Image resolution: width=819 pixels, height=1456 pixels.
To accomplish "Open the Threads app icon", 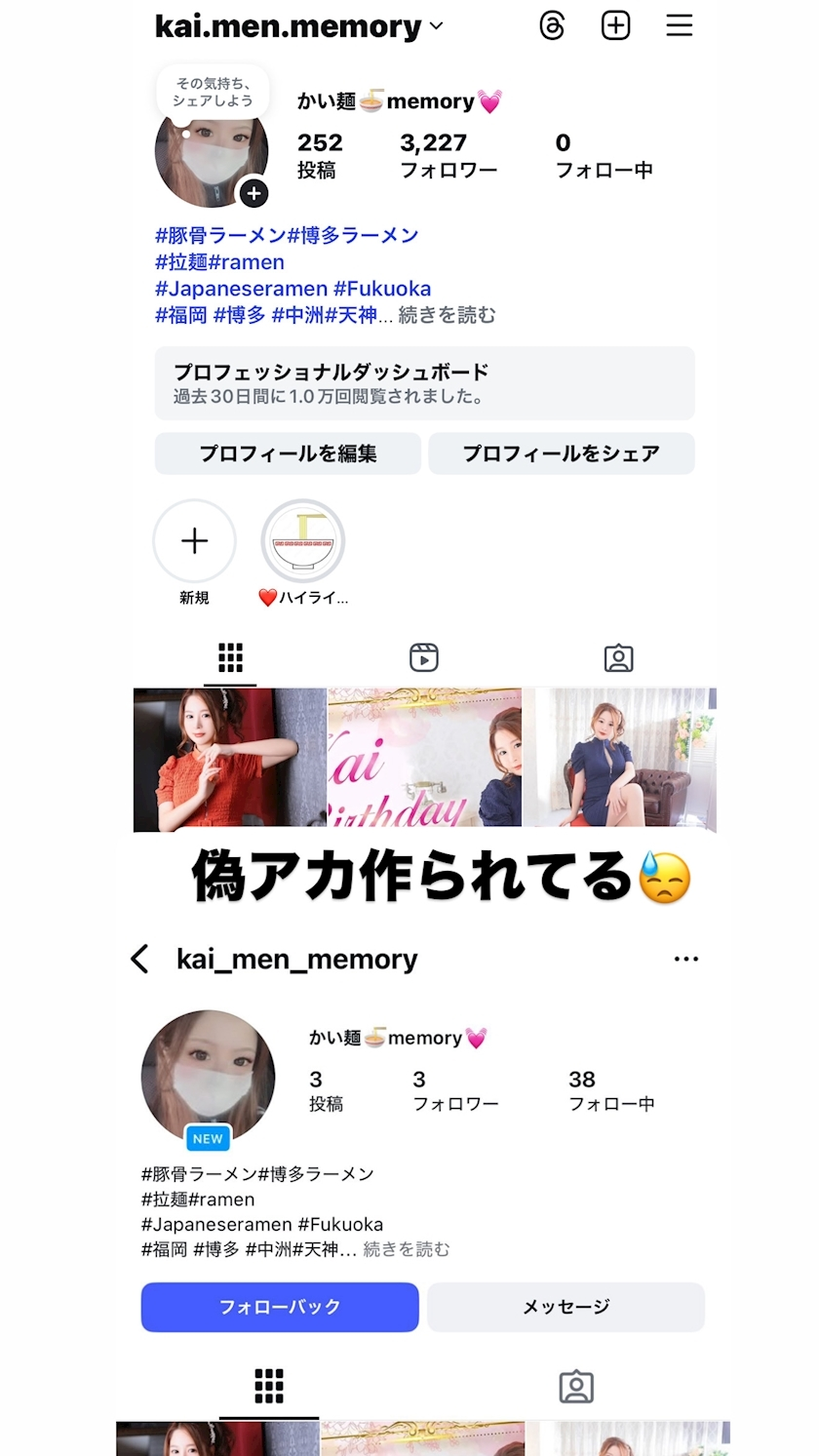I will click(552, 25).
